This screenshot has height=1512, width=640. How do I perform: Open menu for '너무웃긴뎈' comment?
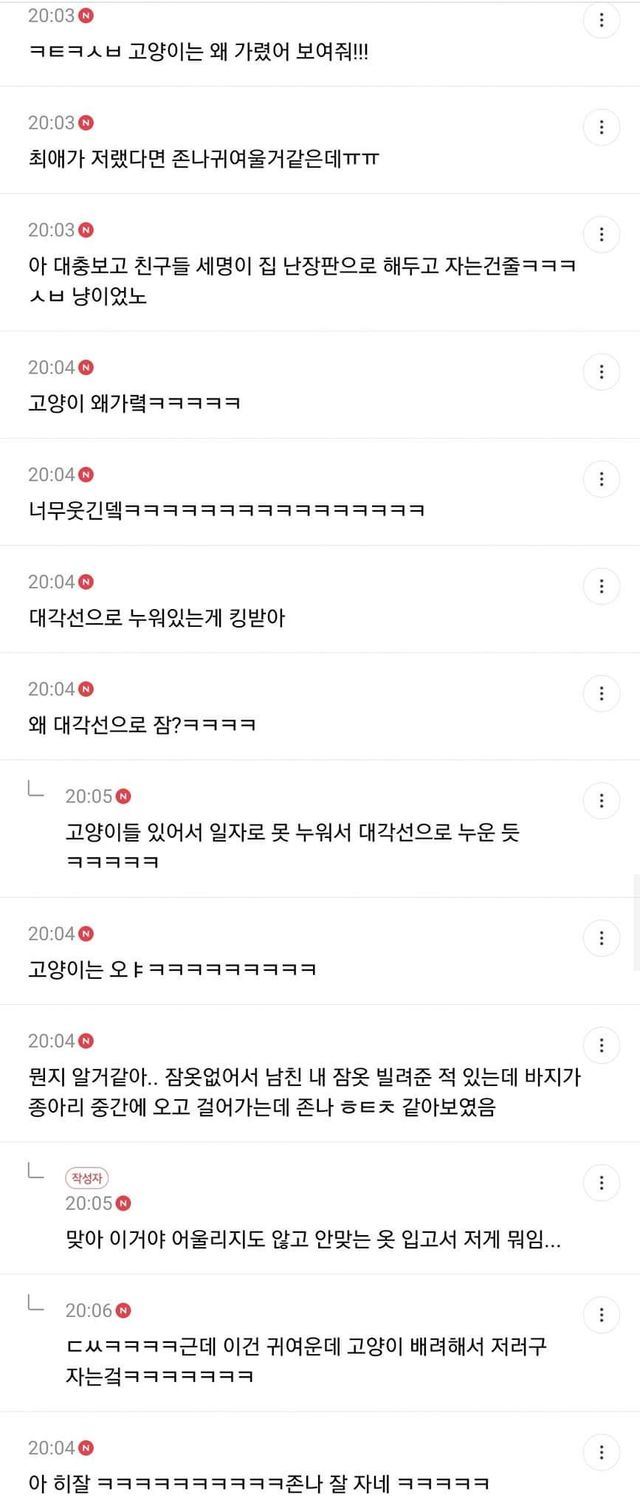click(x=601, y=479)
